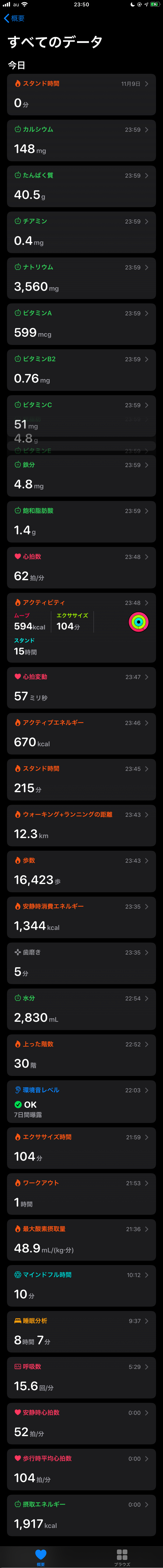View 歯磨き details

81,963
